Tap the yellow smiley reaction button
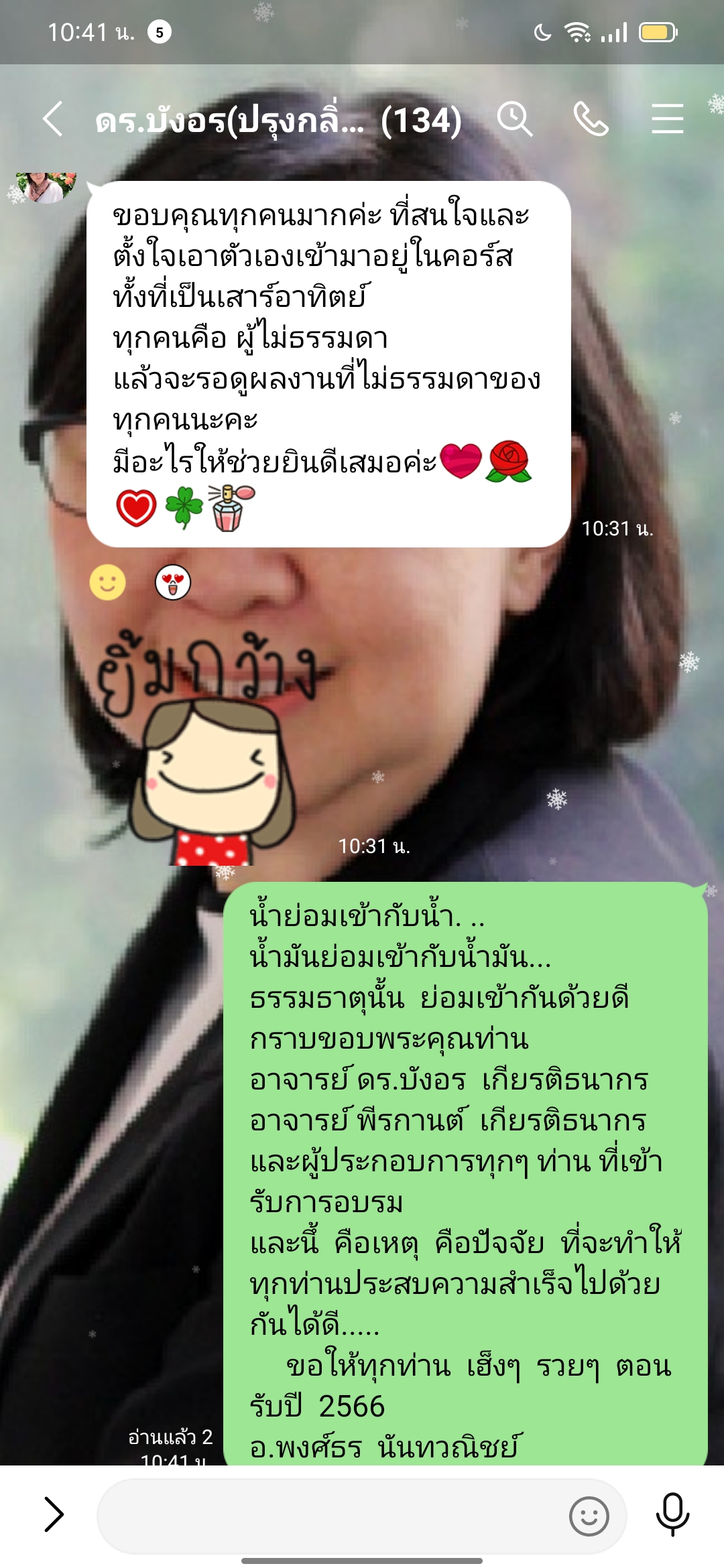The height and width of the screenshot is (1568, 724). point(107,582)
